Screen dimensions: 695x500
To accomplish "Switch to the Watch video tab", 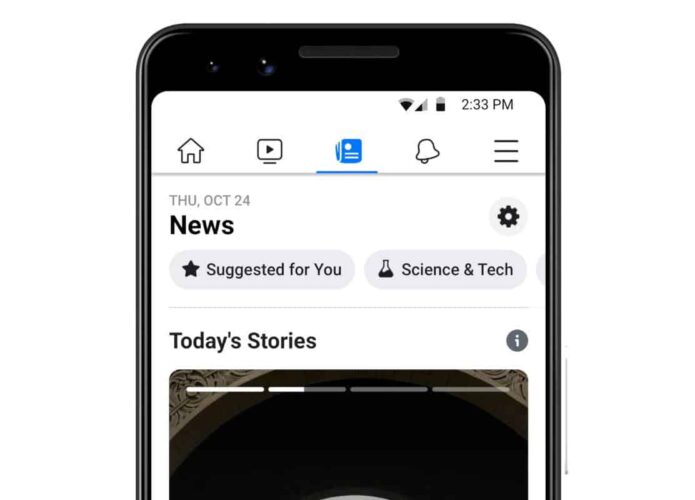I will (269, 151).
